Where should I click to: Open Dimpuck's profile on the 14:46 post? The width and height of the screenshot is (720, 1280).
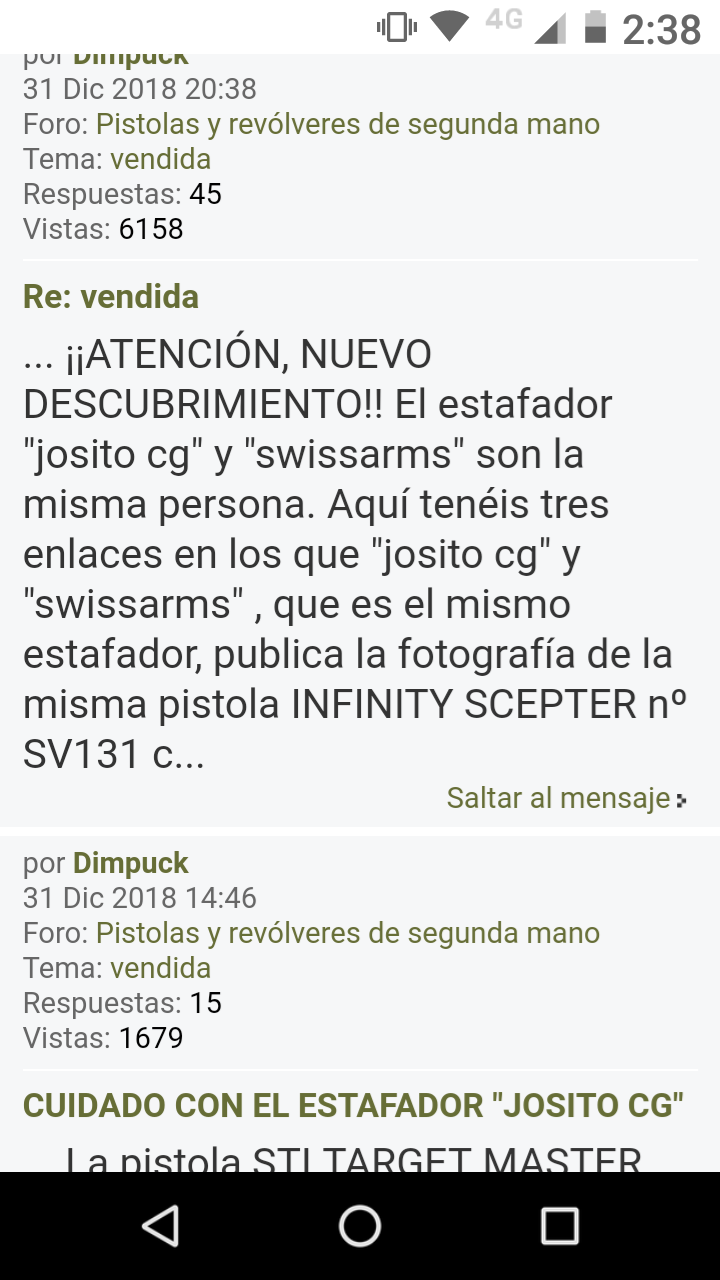click(131, 863)
